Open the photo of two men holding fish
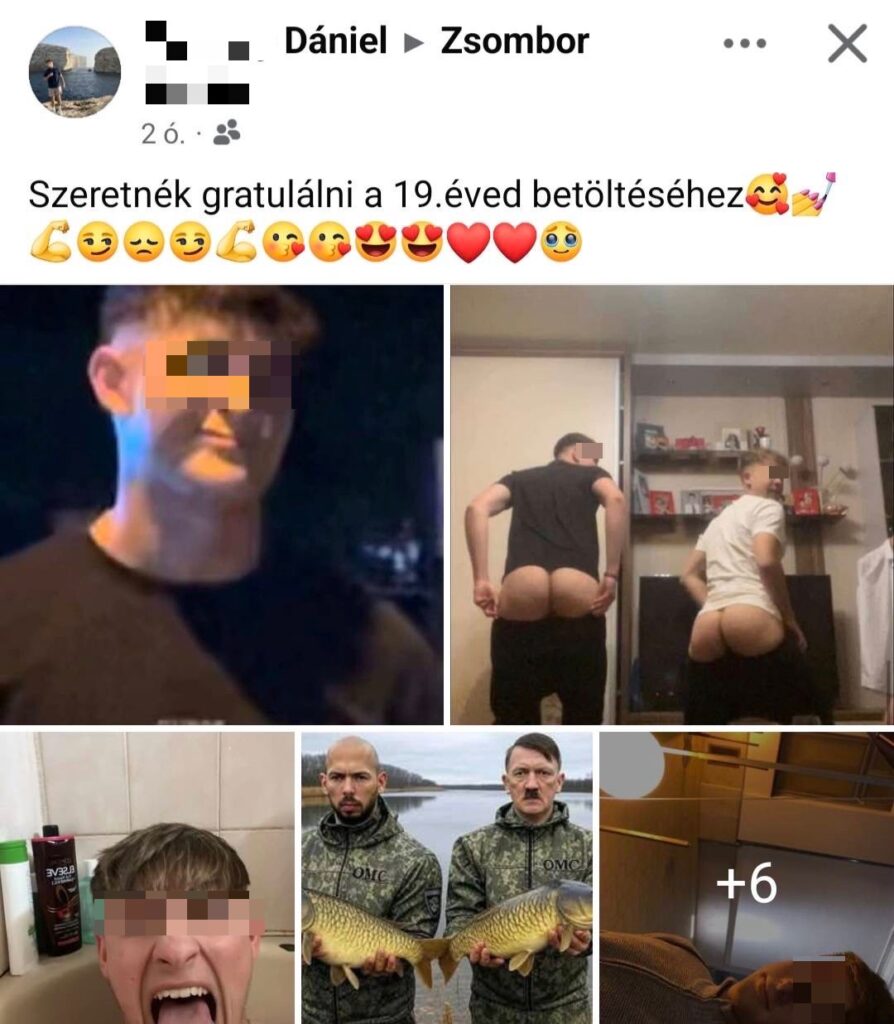The image size is (894, 1024). coord(447,877)
